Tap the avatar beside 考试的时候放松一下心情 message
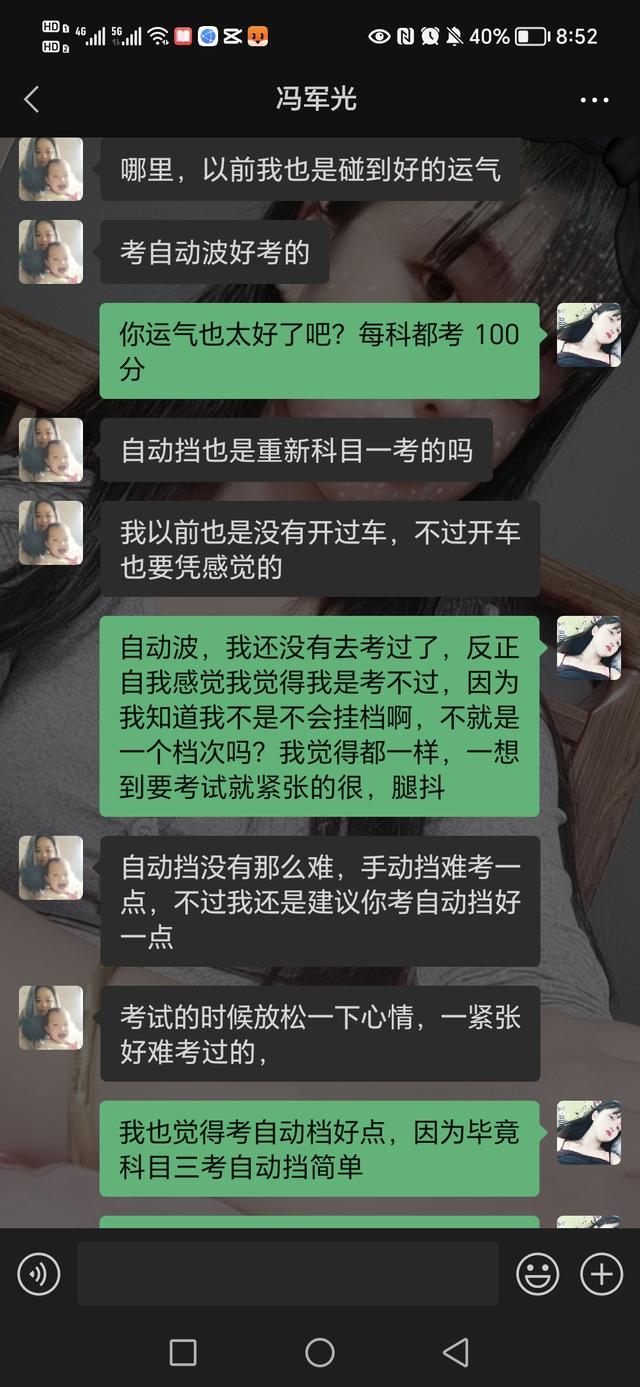640x1387 pixels. [51, 1018]
